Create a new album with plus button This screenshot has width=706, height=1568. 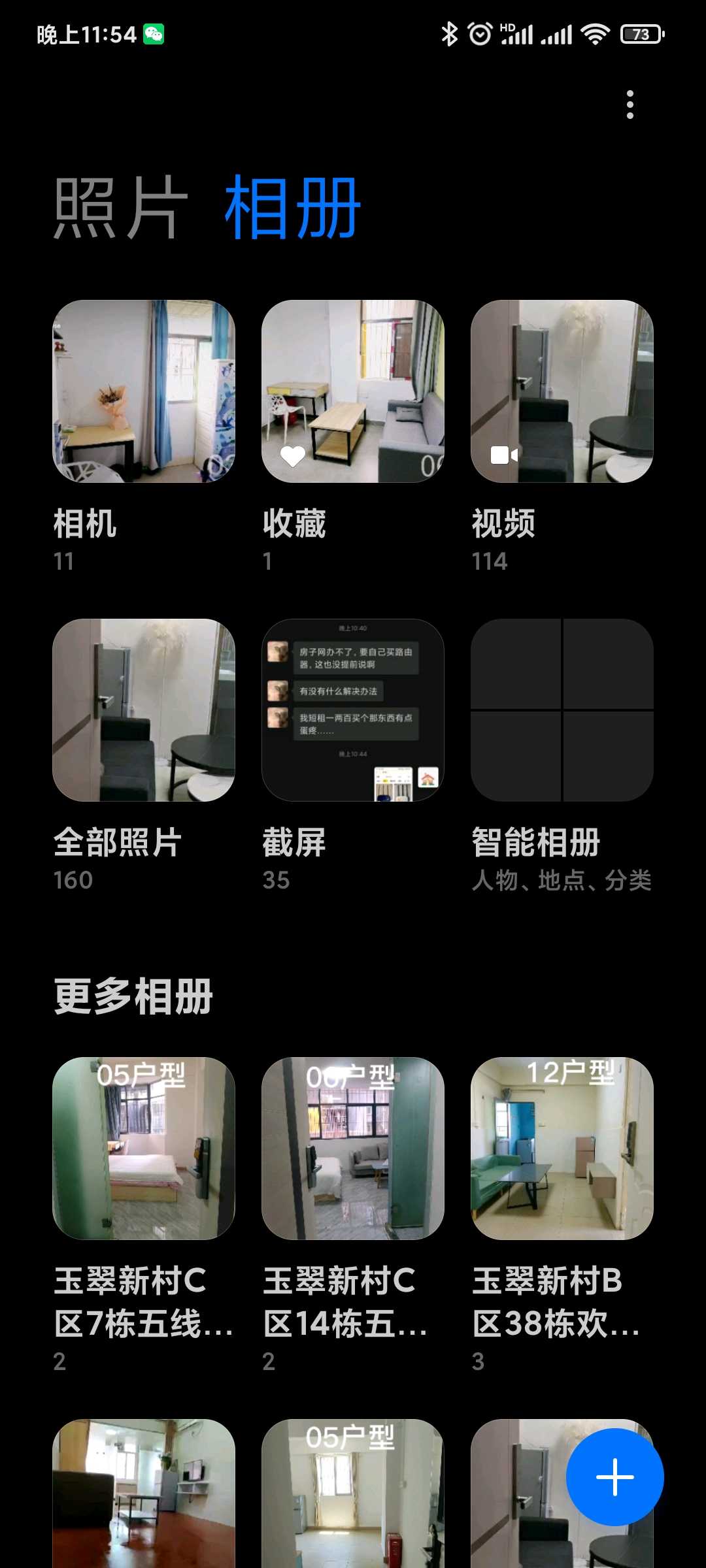pyautogui.click(x=615, y=1477)
